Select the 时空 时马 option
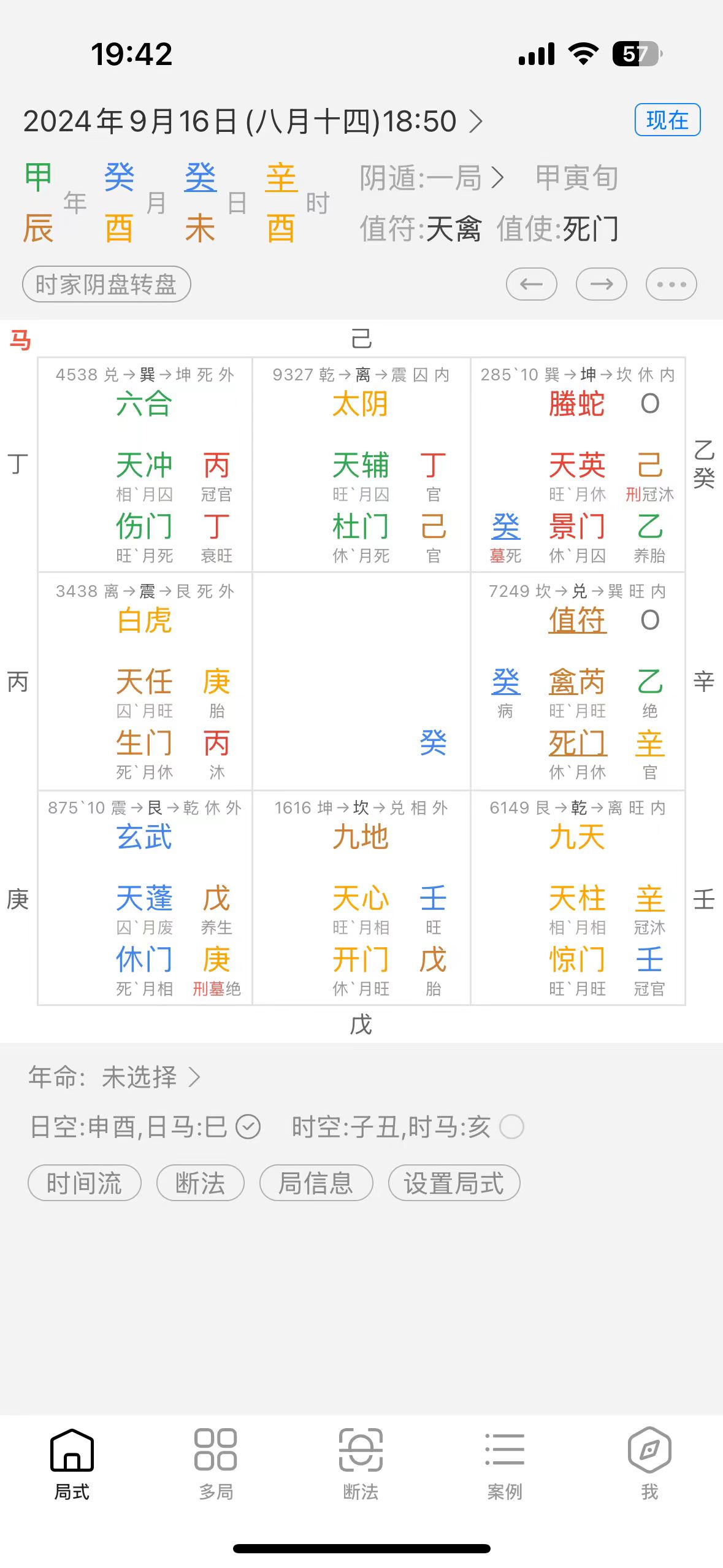The height and width of the screenshot is (1568, 723). (x=511, y=1127)
